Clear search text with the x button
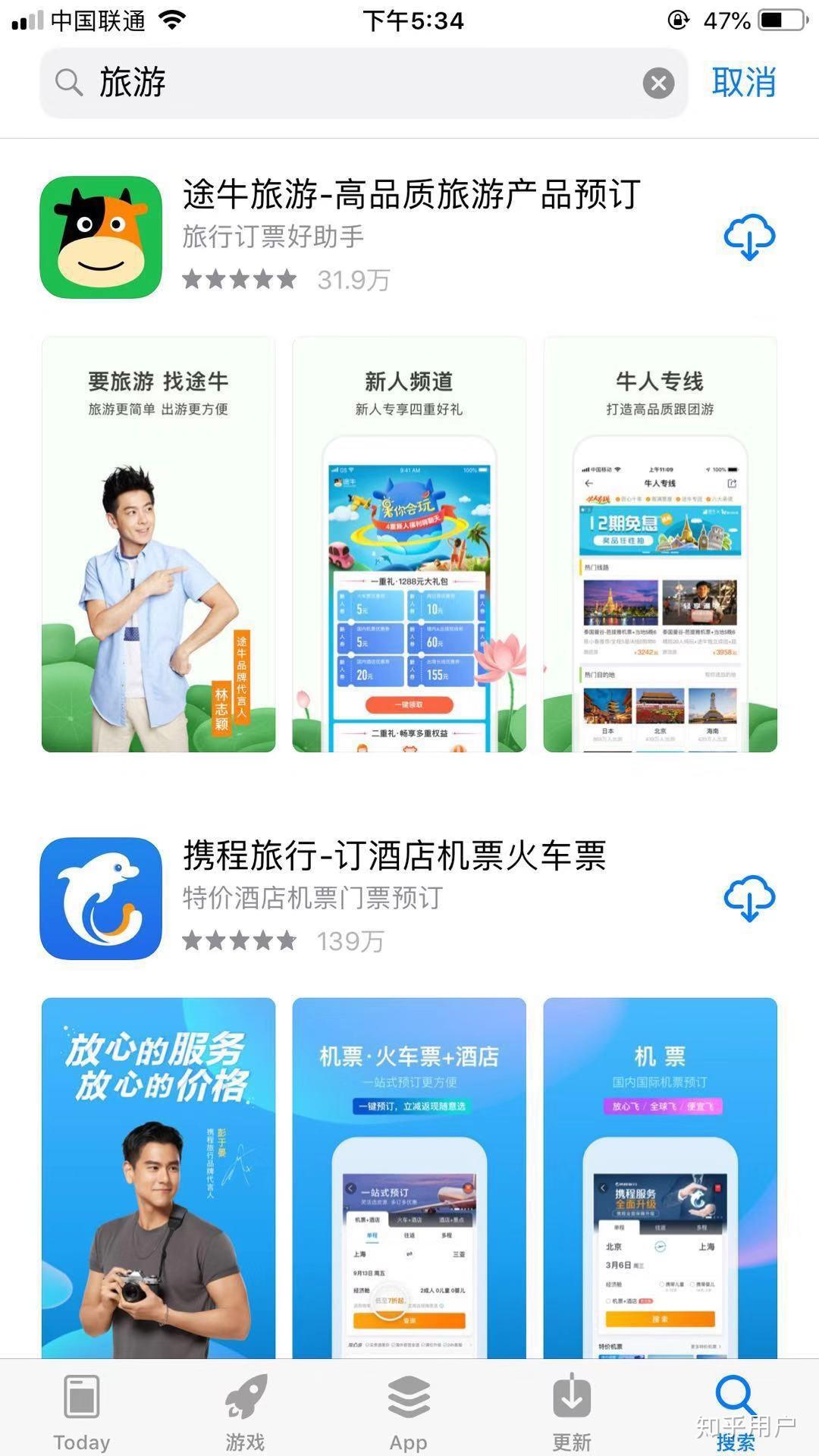Image resolution: width=819 pixels, height=1456 pixels. (659, 83)
